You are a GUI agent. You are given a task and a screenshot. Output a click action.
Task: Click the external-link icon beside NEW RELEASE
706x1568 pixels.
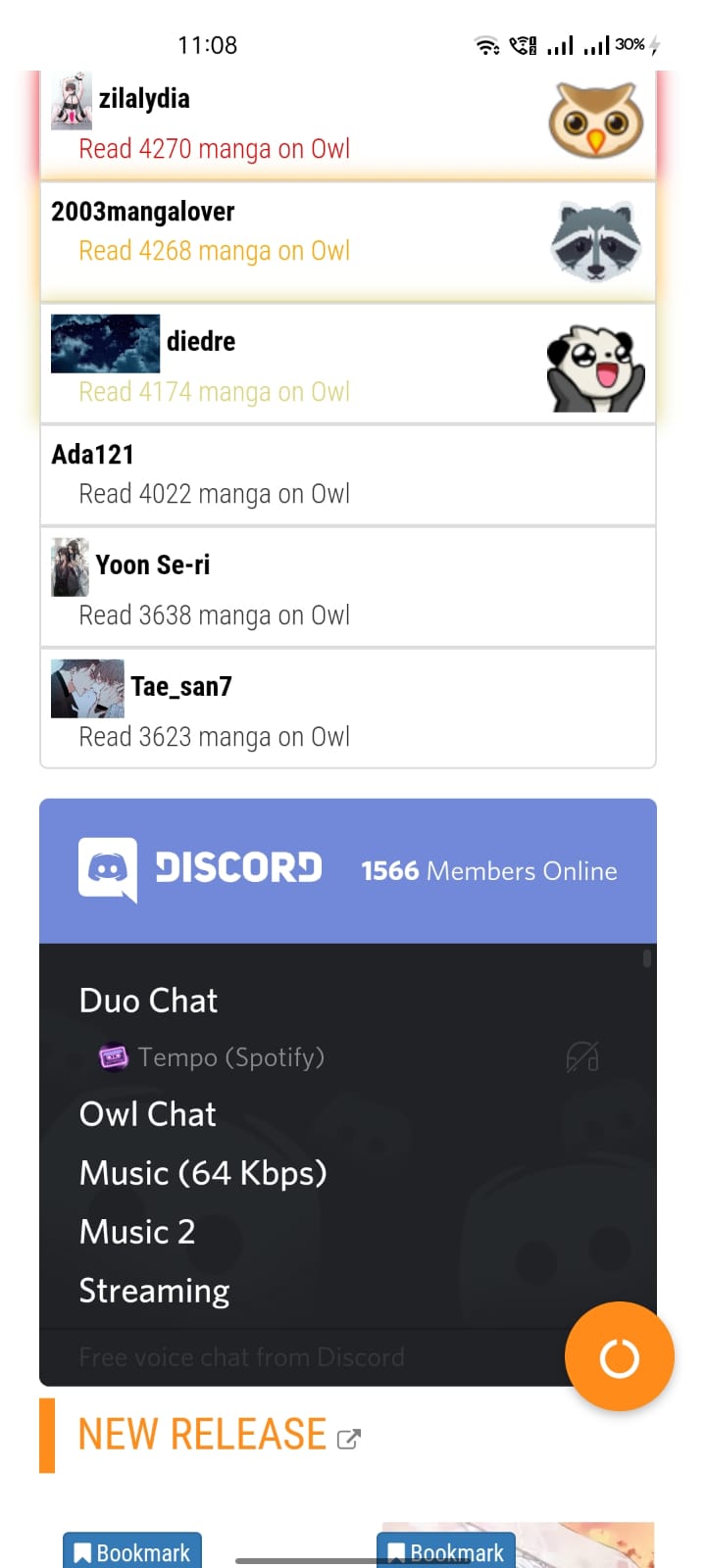349,1441
